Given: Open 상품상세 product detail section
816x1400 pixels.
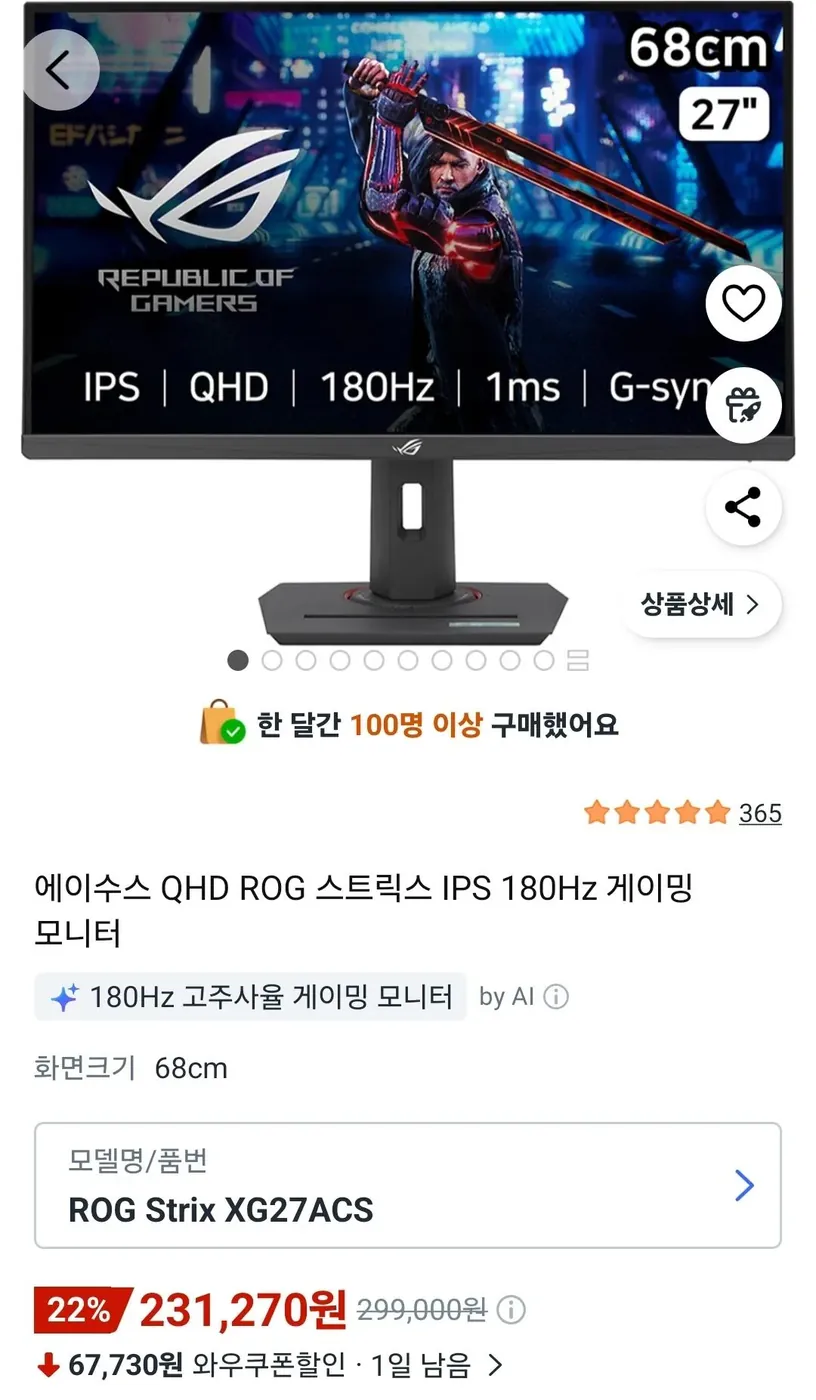Looking at the screenshot, I should point(702,604).
